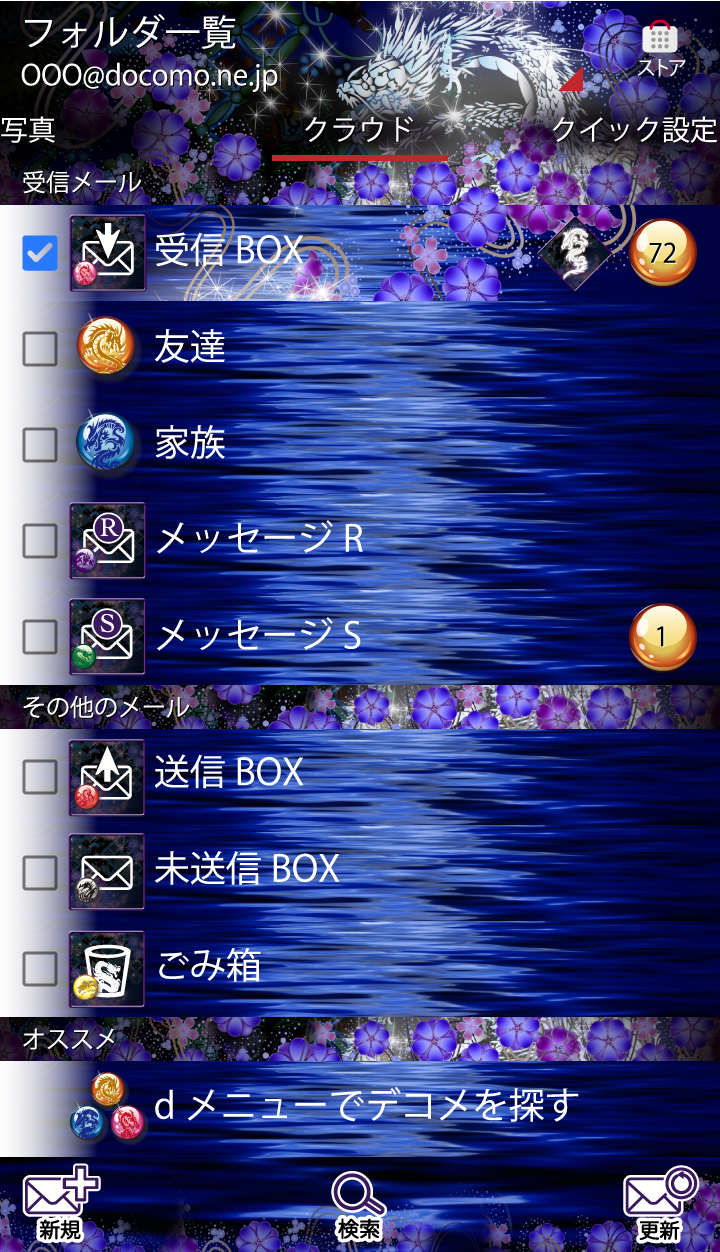The height and width of the screenshot is (1252, 720).
Task: Check the 送信 BOX checkbox
Action: [x=40, y=775]
